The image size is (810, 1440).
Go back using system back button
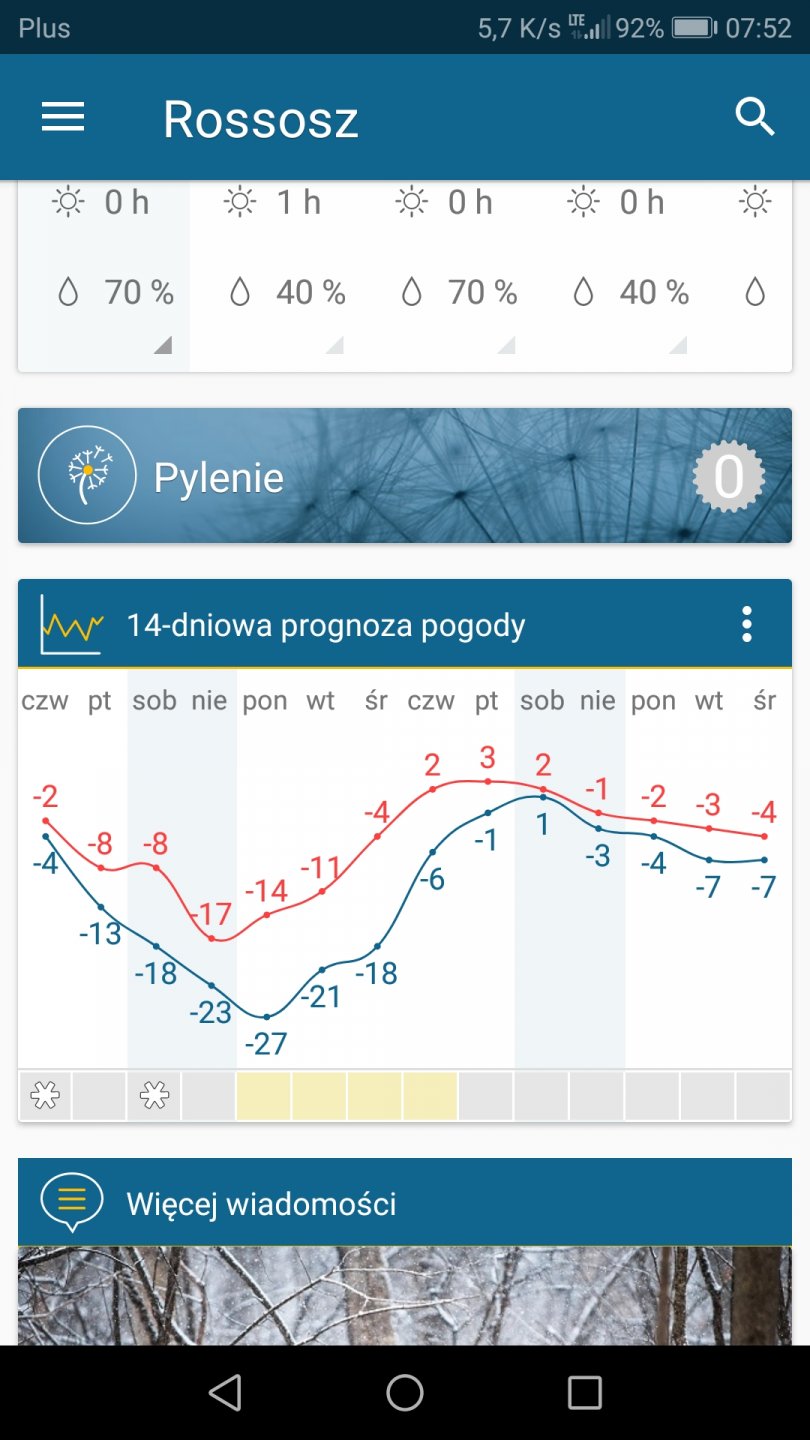225,1392
